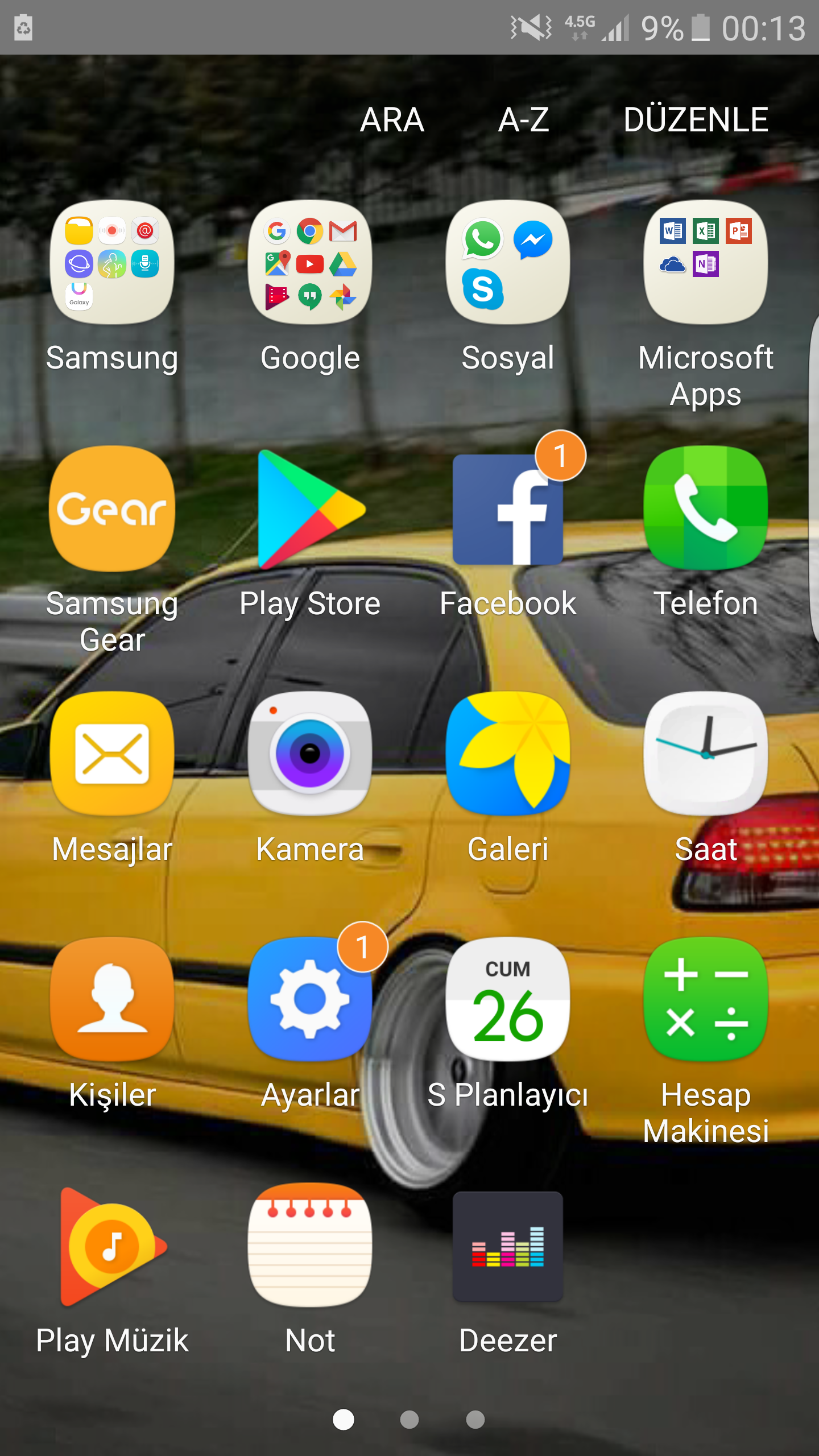
Task: Launch Facebook app
Action: [508, 510]
